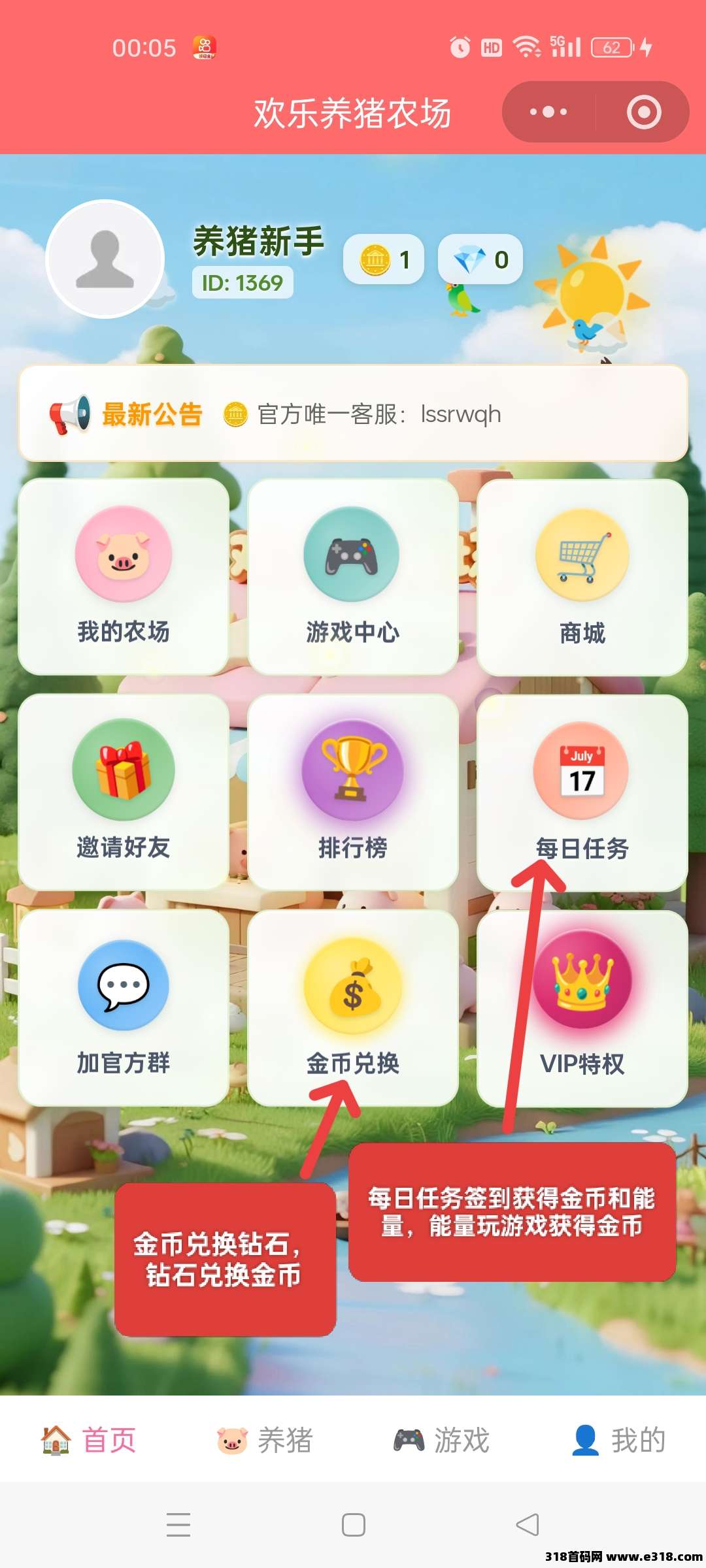Screen dimensions: 706x1568
Task: Switch to the 首页 tab
Action: [x=89, y=1440]
